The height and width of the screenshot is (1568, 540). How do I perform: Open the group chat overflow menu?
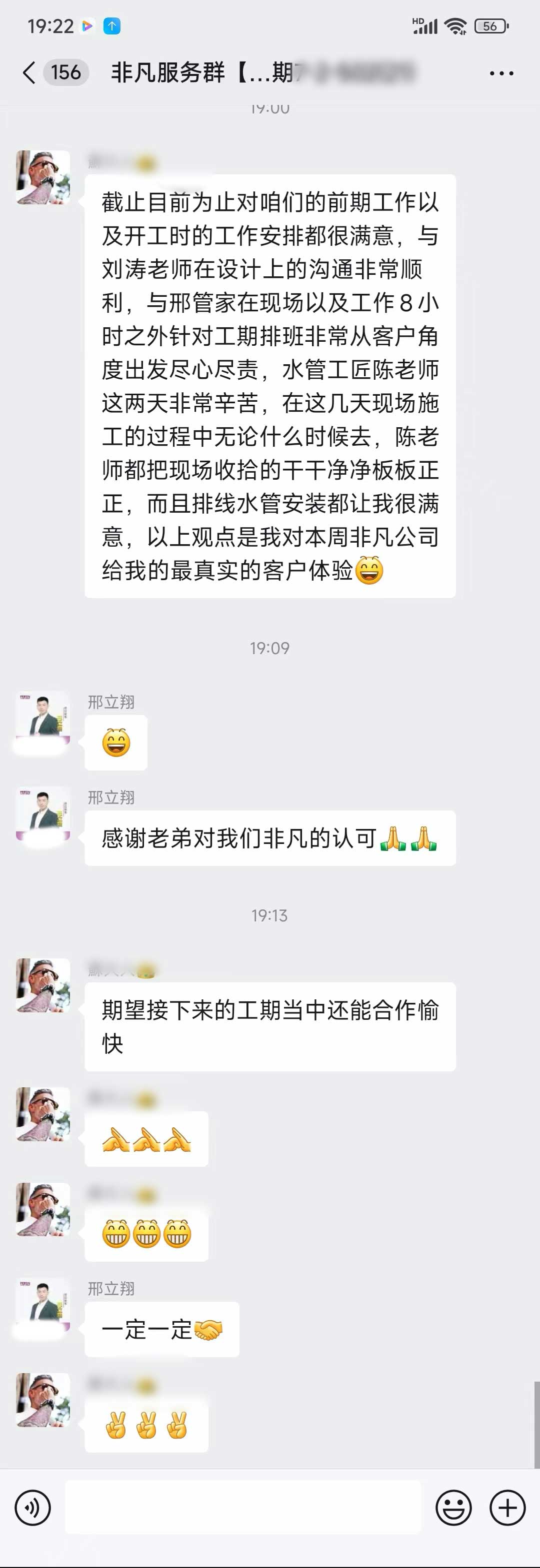pyautogui.click(x=501, y=73)
